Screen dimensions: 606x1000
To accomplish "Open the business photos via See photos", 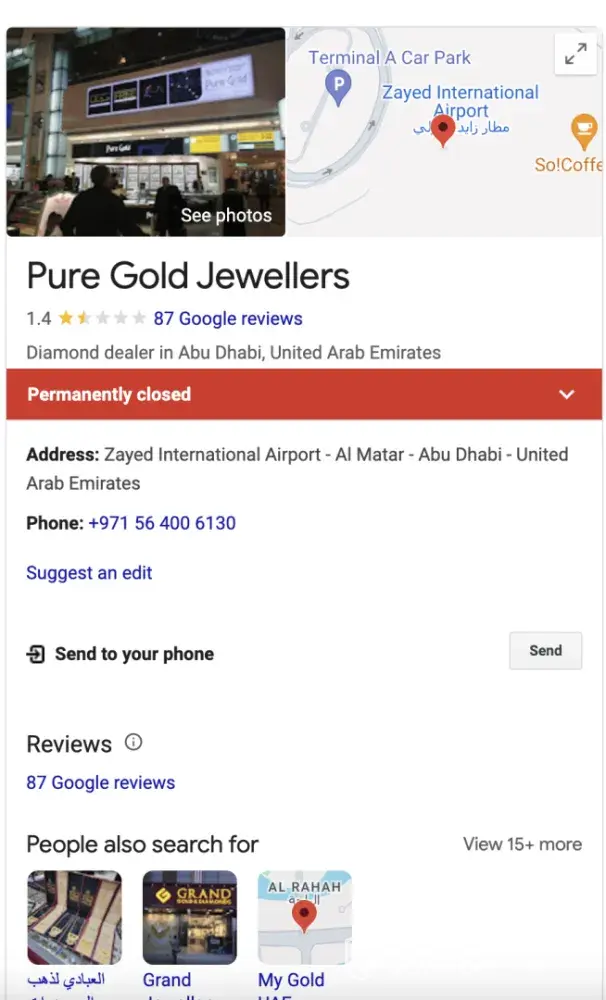I will [225, 215].
